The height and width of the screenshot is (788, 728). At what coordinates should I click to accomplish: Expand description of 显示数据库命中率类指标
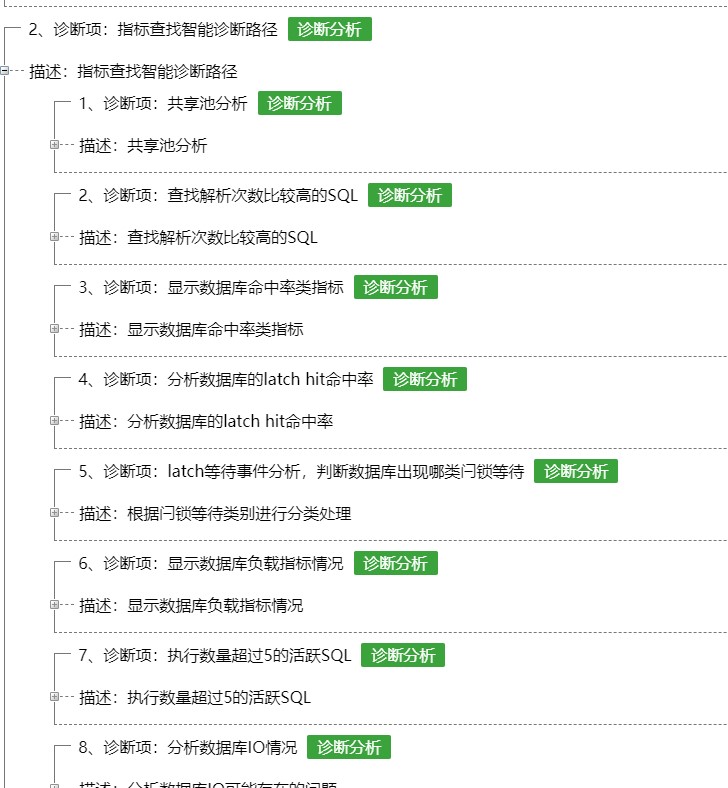coord(54,329)
